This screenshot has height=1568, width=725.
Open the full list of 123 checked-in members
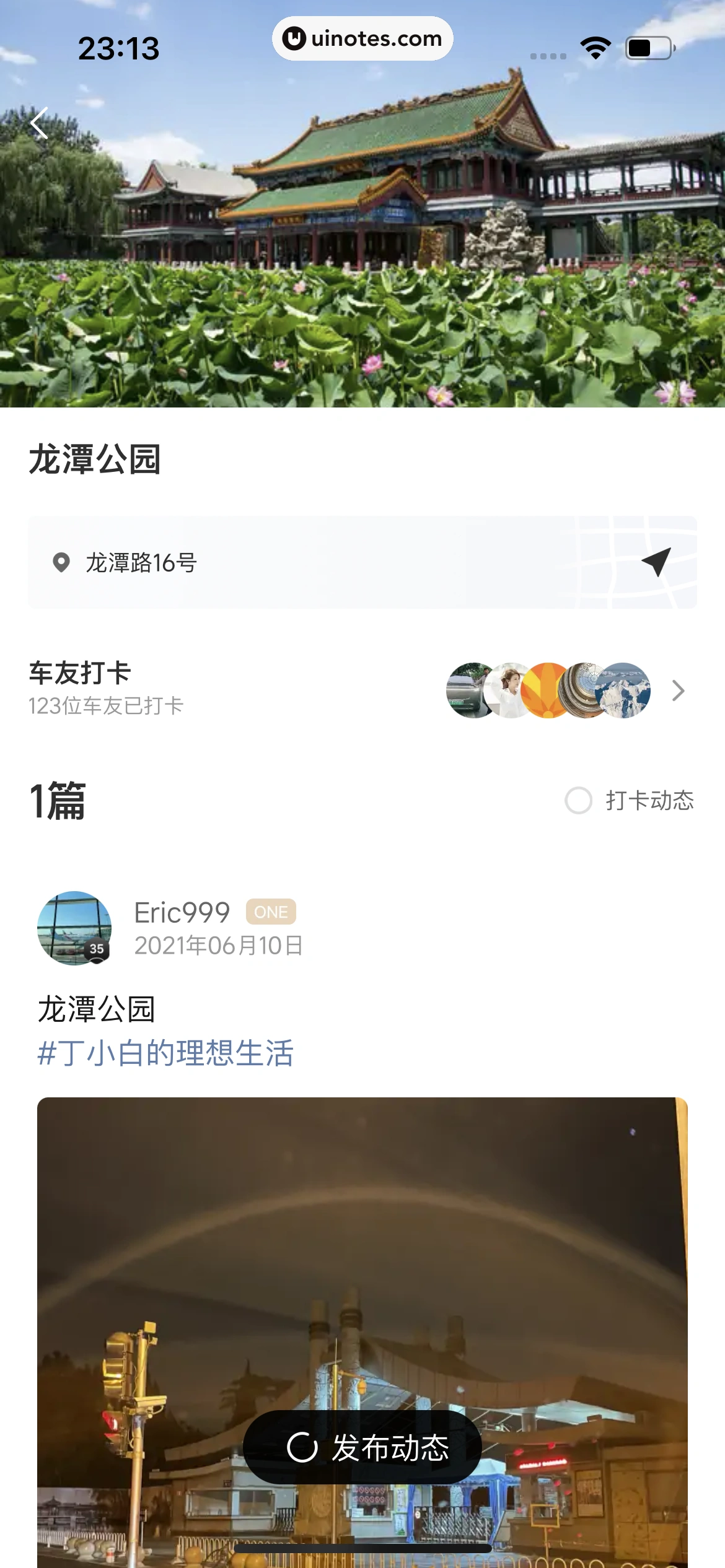tap(105, 706)
